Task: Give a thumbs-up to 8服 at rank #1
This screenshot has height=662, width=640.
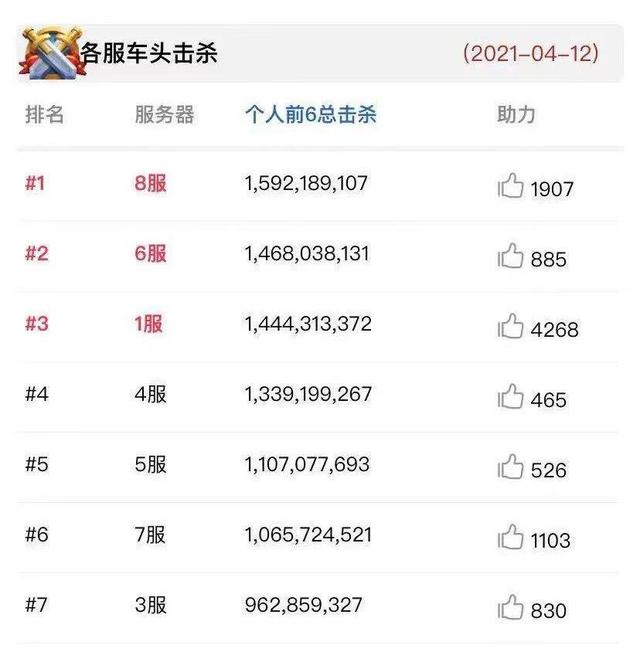Action: [511, 186]
